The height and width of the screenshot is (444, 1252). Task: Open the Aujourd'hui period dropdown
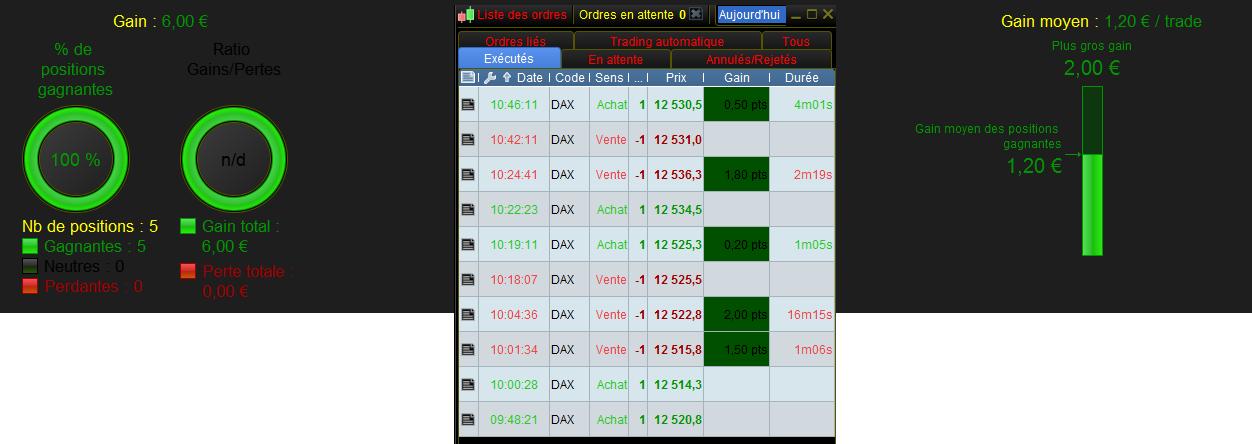point(749,15)
